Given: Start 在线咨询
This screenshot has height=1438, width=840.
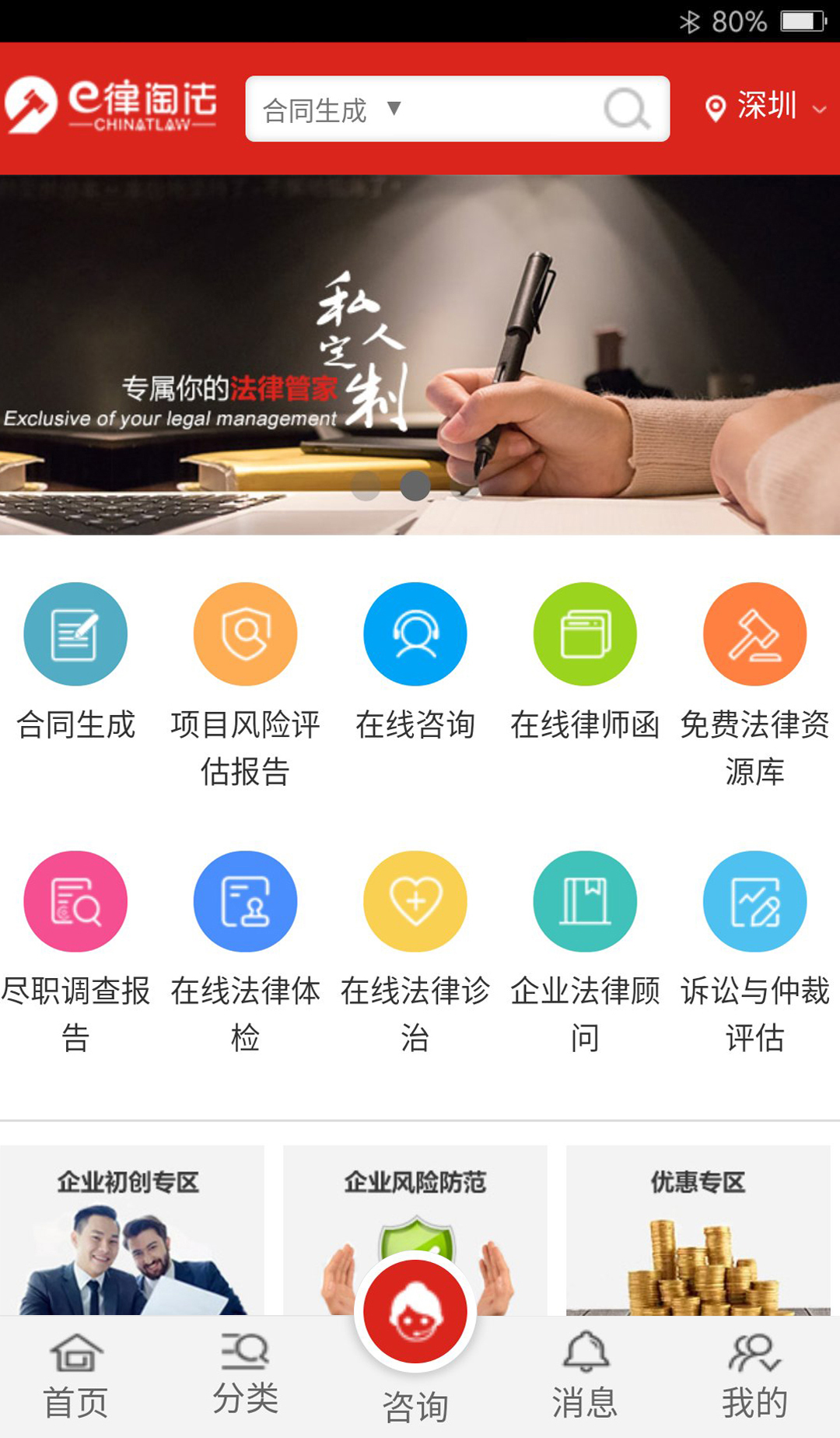Looking at the screenshot, I should 415,634.
